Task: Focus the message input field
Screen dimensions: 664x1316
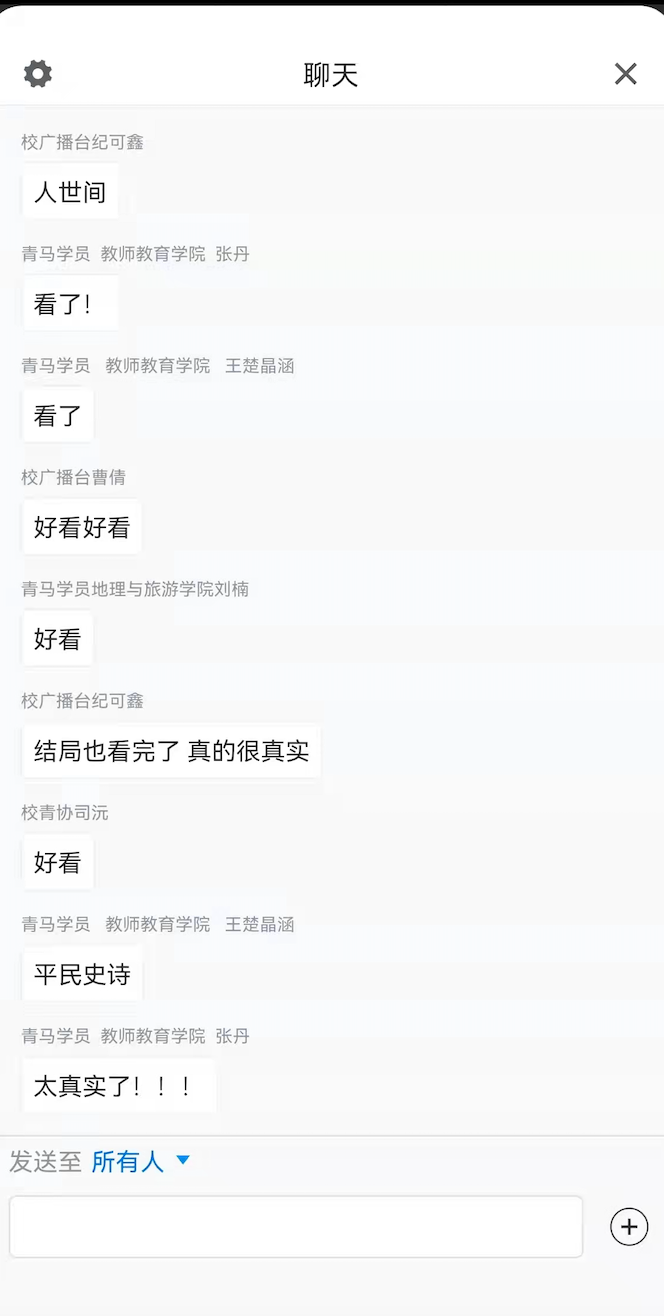Action: tap(296, 1226)
